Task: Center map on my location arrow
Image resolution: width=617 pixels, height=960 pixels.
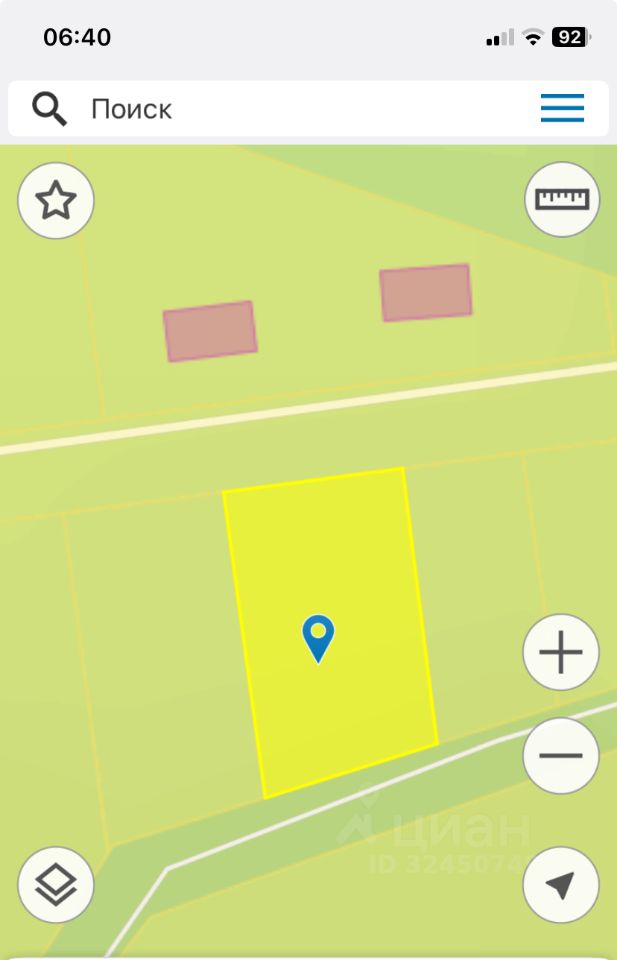Action: [561, 885]
